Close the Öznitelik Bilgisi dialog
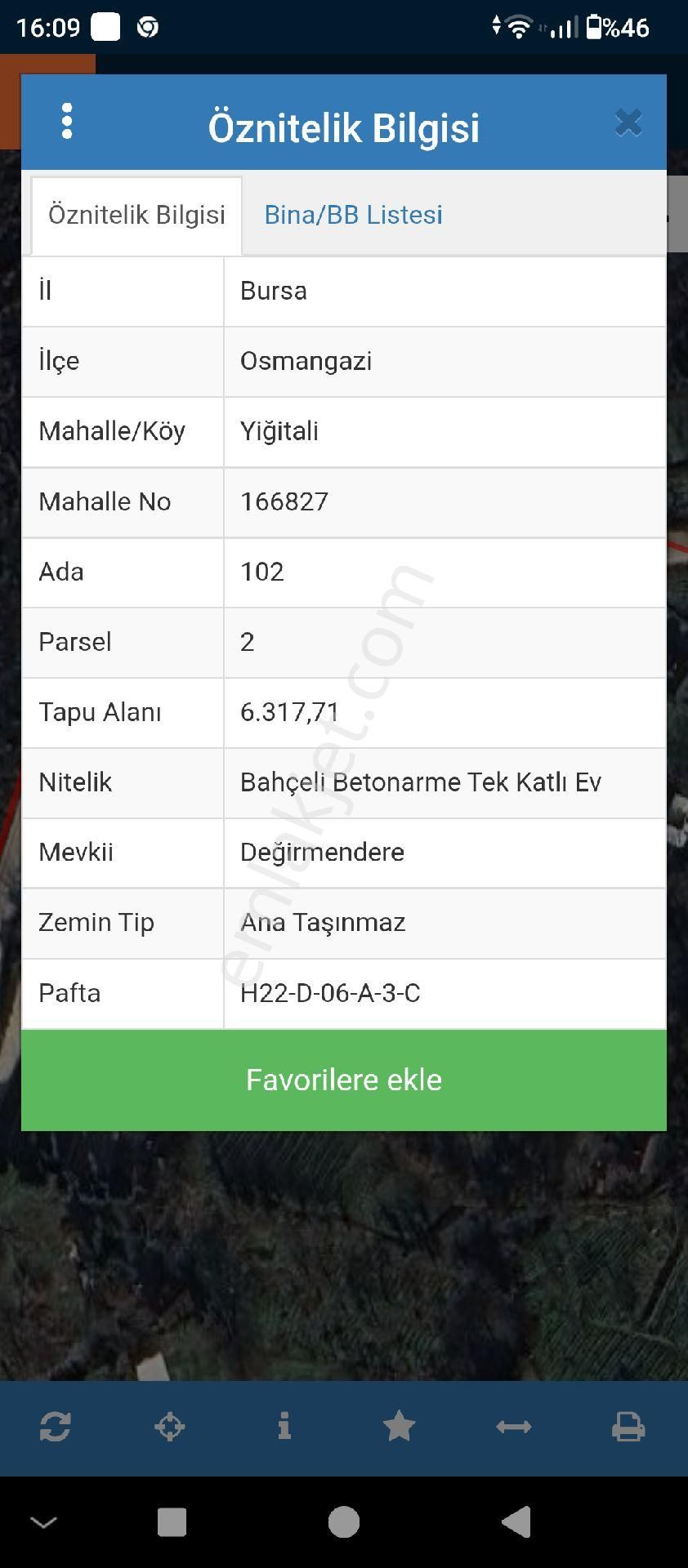The height and width of the screenshot is (1568, 688). (628, 122)
